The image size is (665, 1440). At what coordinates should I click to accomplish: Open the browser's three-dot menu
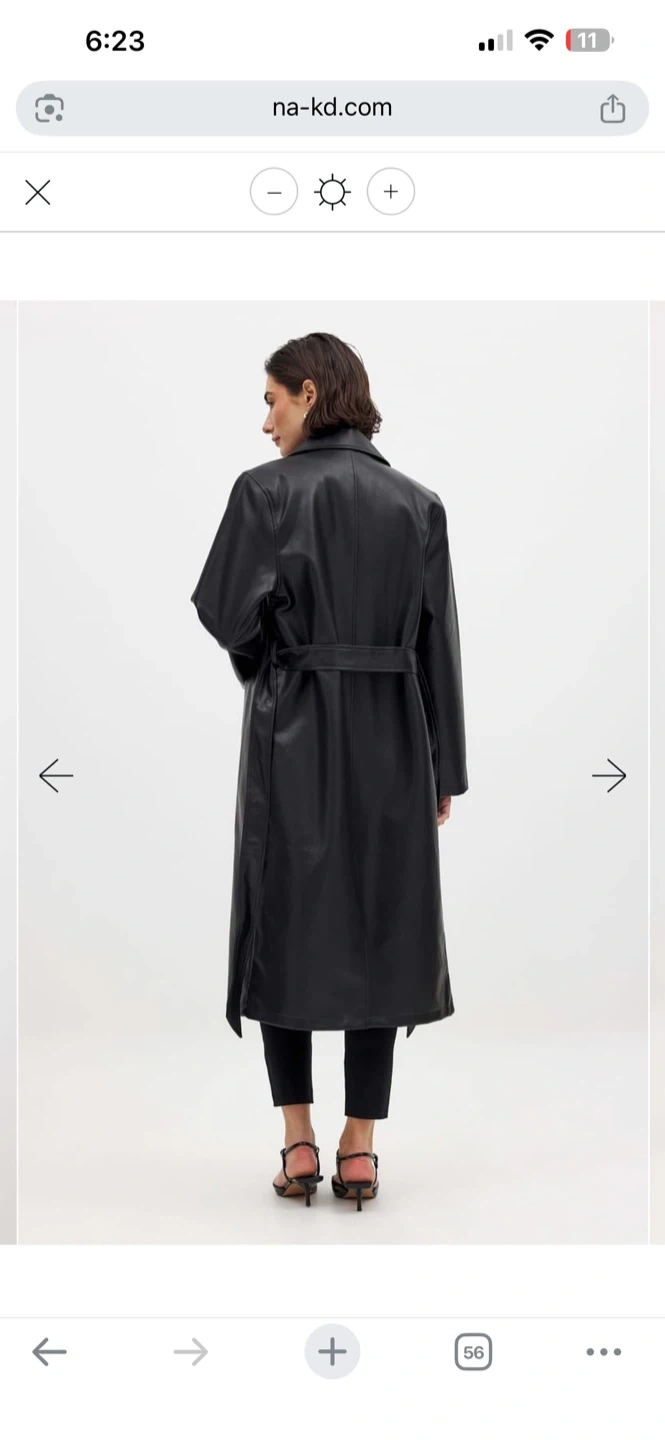tap(603, 1352)
